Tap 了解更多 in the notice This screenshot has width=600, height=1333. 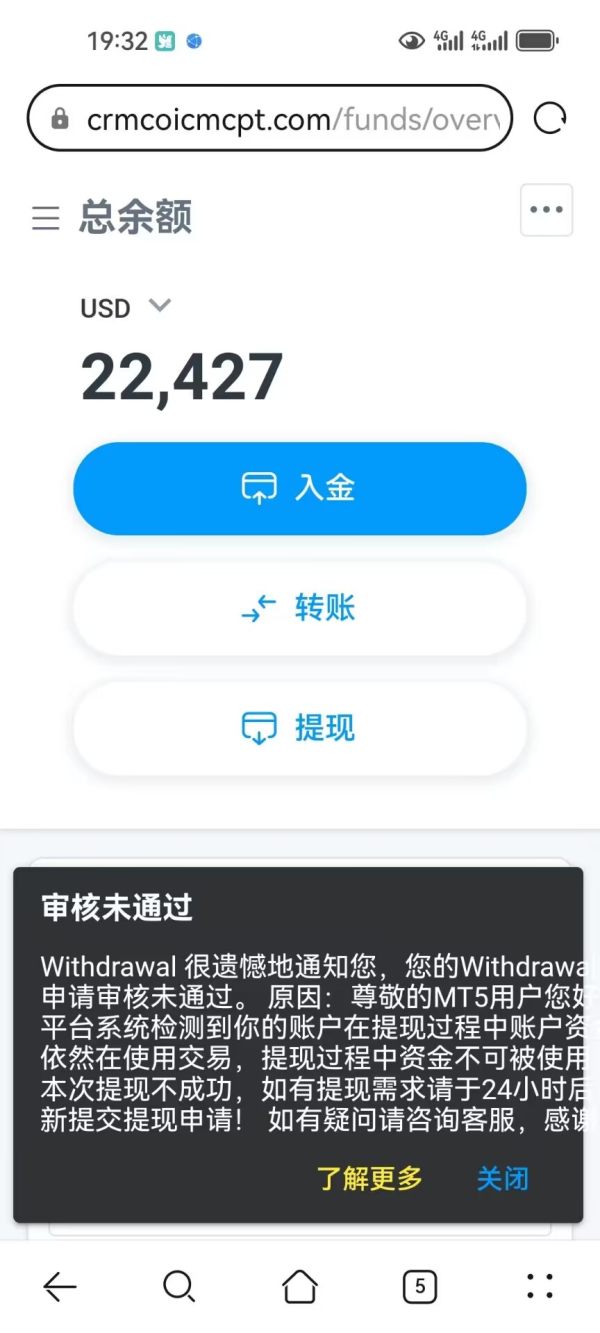point(370,1179)
